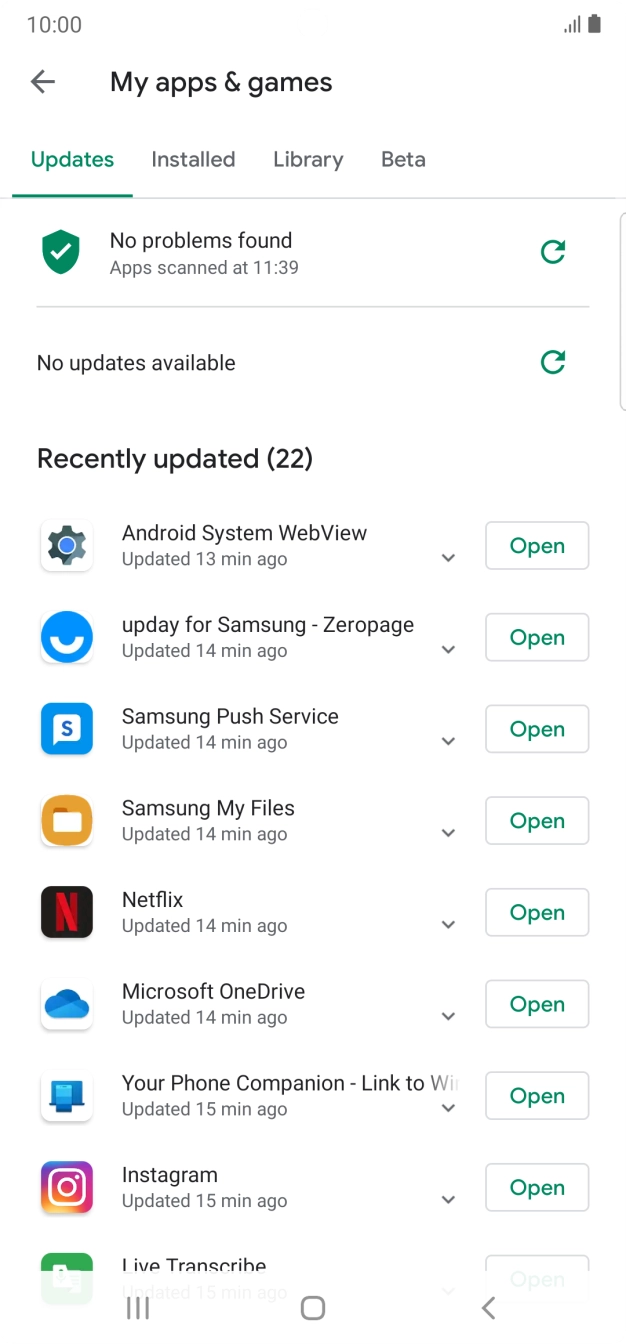This screenshot has width=626, height=1344.
Task: Expand details for upday for Samsung
Action: coord(448,651)
